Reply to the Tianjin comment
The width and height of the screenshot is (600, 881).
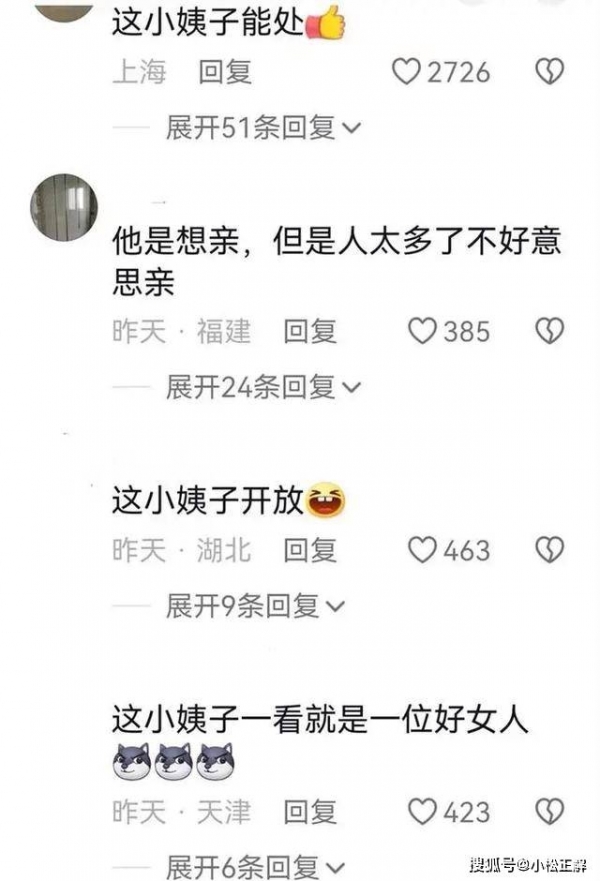click(x=310, y=811)
